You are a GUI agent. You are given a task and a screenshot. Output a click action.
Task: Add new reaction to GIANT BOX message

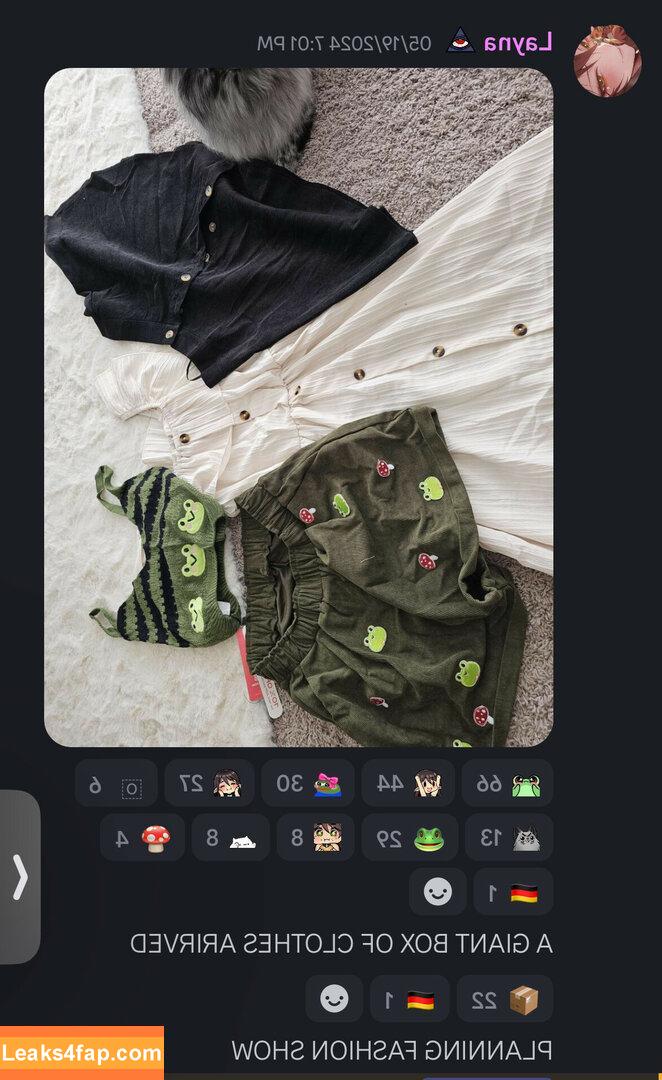(334, 998)
